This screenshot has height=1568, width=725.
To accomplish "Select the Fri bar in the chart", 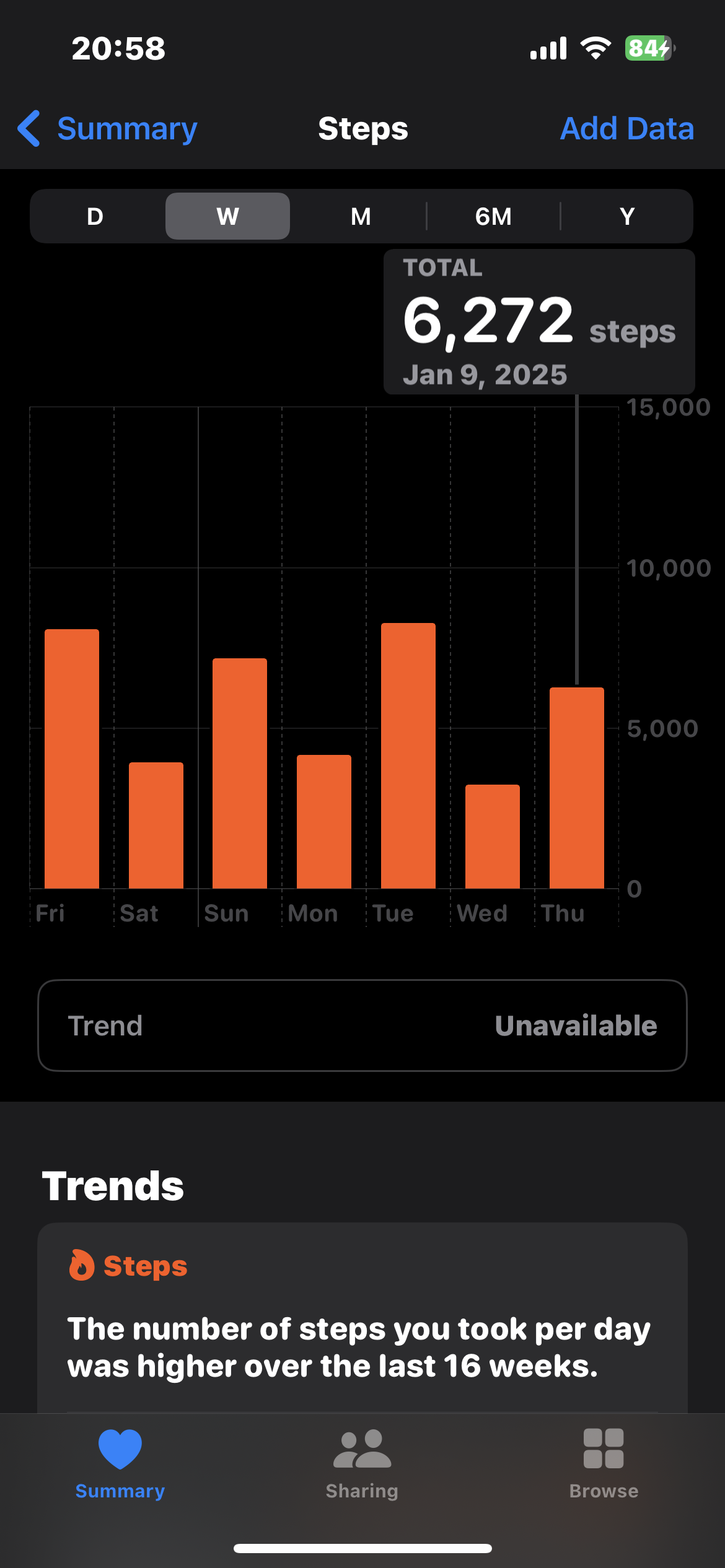I will (72, 759).
